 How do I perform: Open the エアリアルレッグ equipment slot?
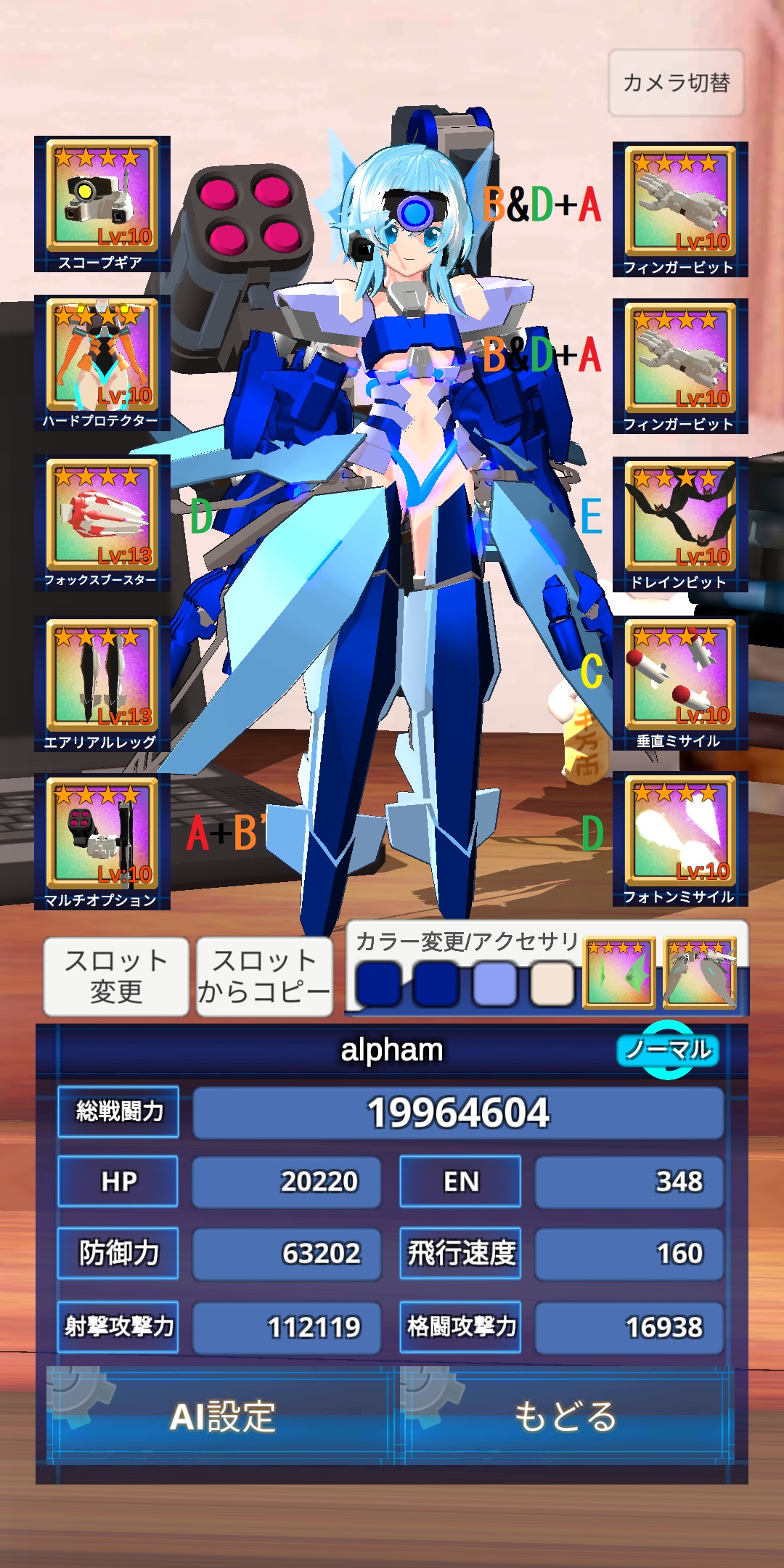(102, 683)
